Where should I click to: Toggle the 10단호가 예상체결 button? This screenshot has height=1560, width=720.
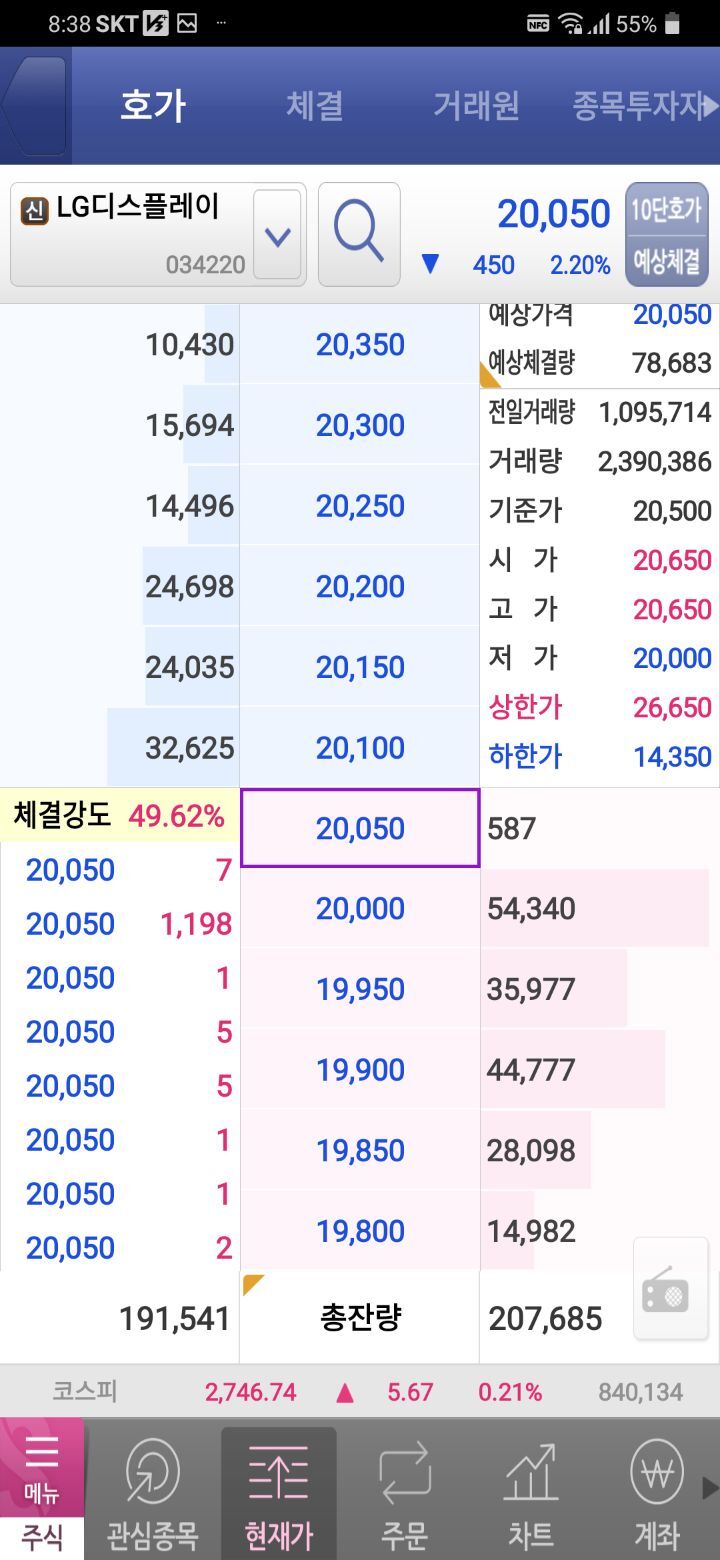666,235
